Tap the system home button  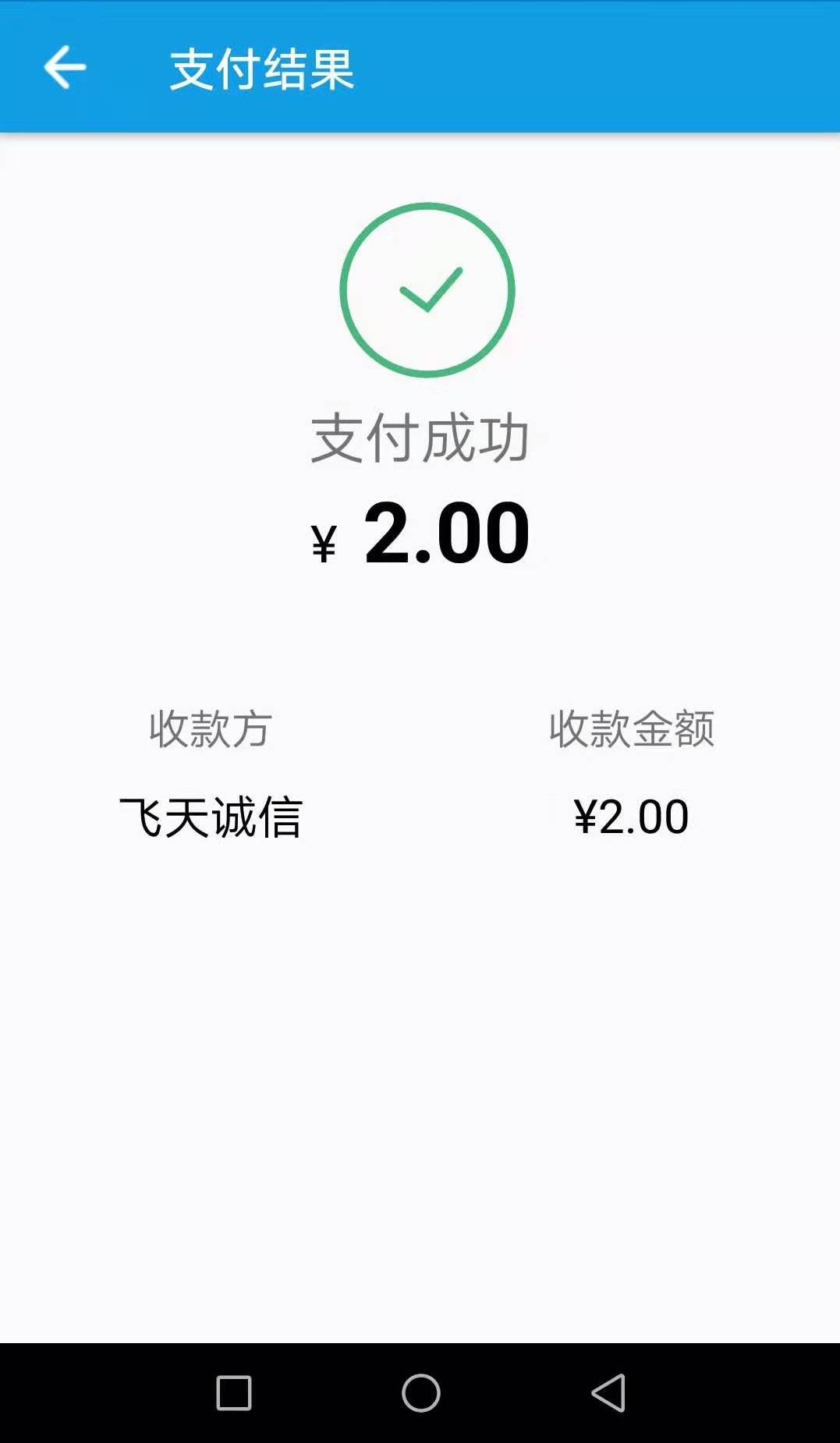pyautogui.click(x=421, y=1393)
